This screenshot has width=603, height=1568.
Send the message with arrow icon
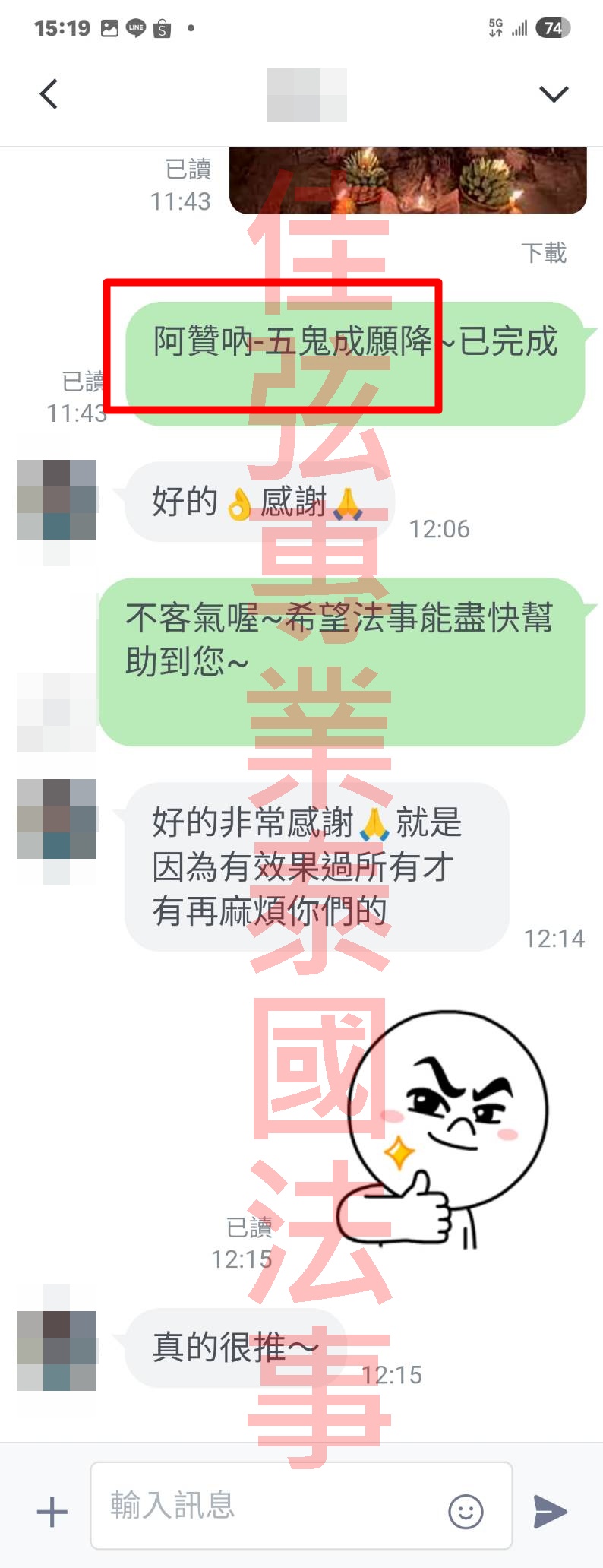pos(550,1511)
